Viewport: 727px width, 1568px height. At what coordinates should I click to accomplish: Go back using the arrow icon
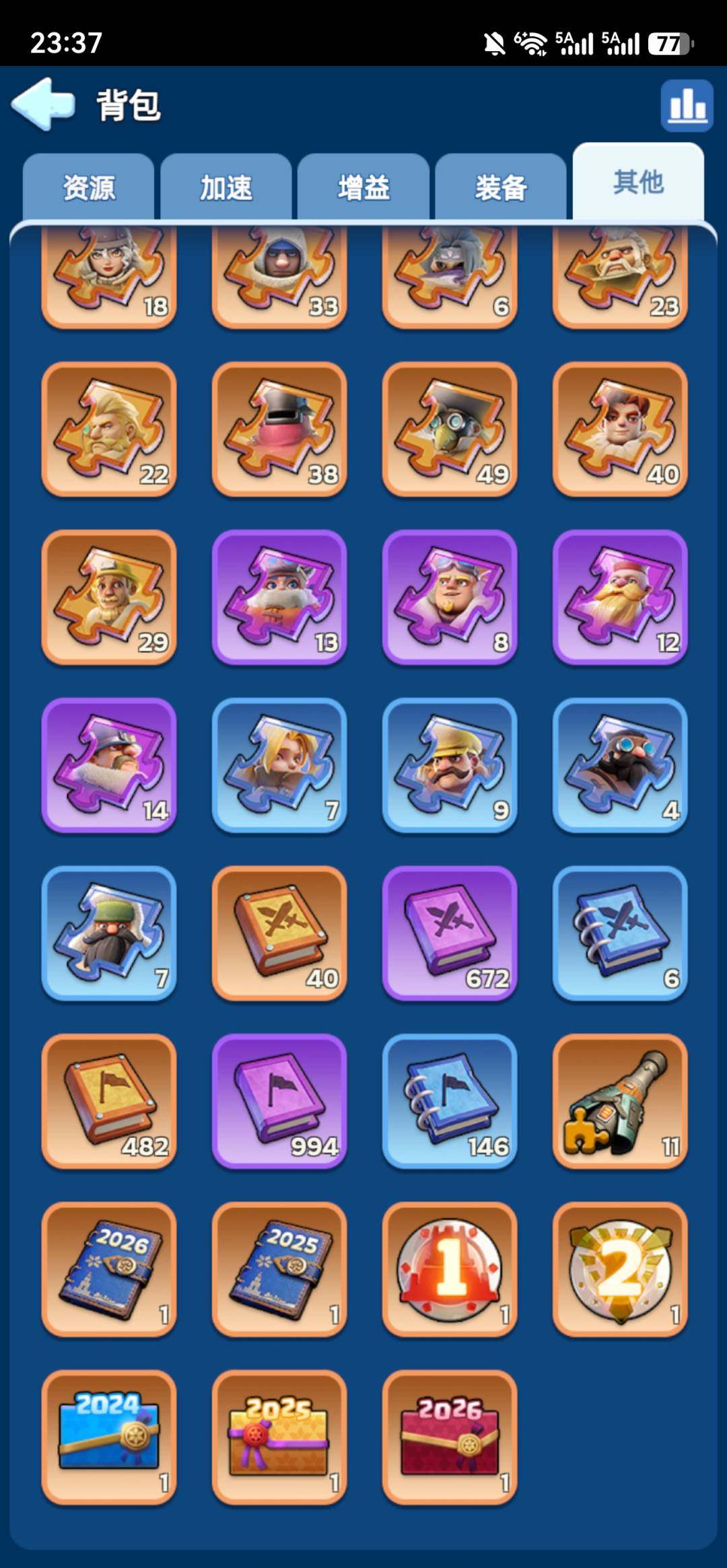coord(43,104)
